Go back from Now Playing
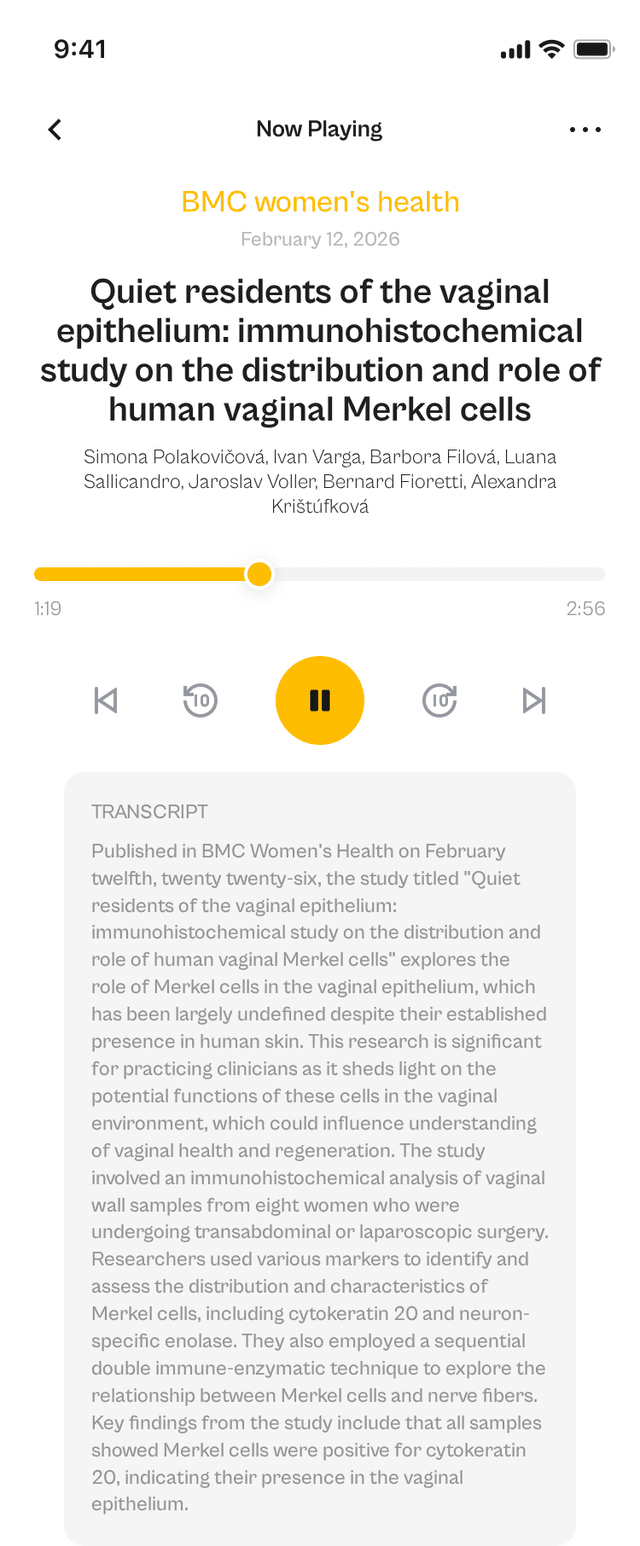 coord(55,129)
